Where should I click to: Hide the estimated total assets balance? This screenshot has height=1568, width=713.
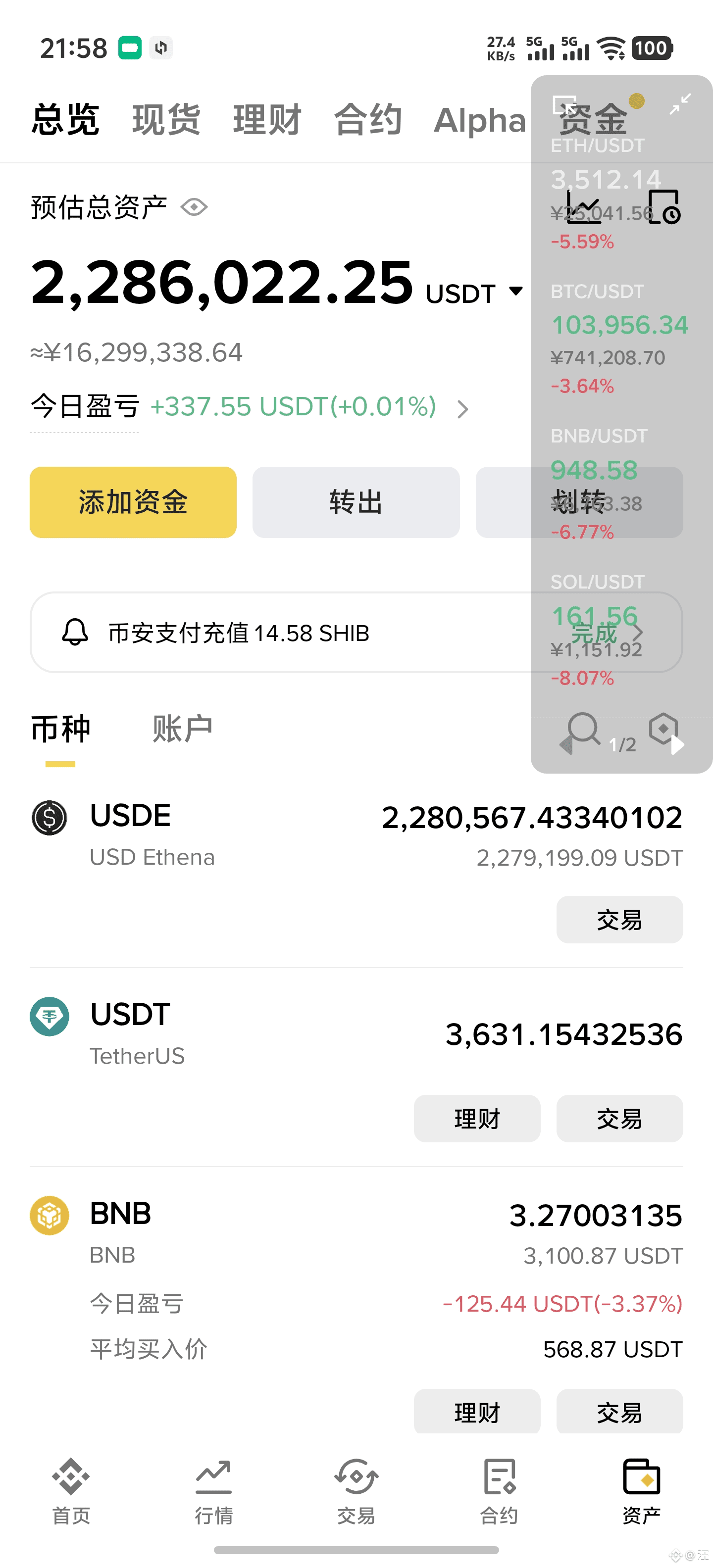point(194,207)
